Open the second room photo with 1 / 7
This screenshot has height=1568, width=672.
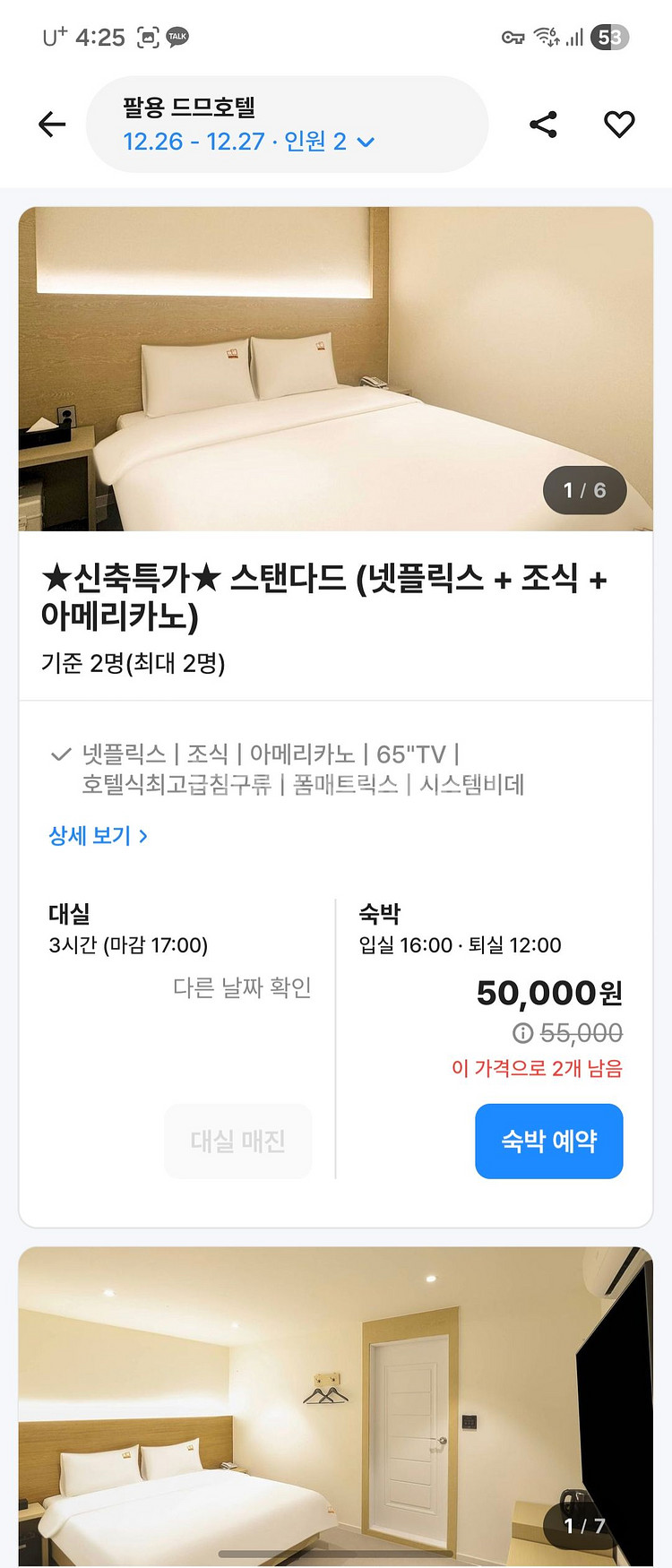coord(335,1407)
